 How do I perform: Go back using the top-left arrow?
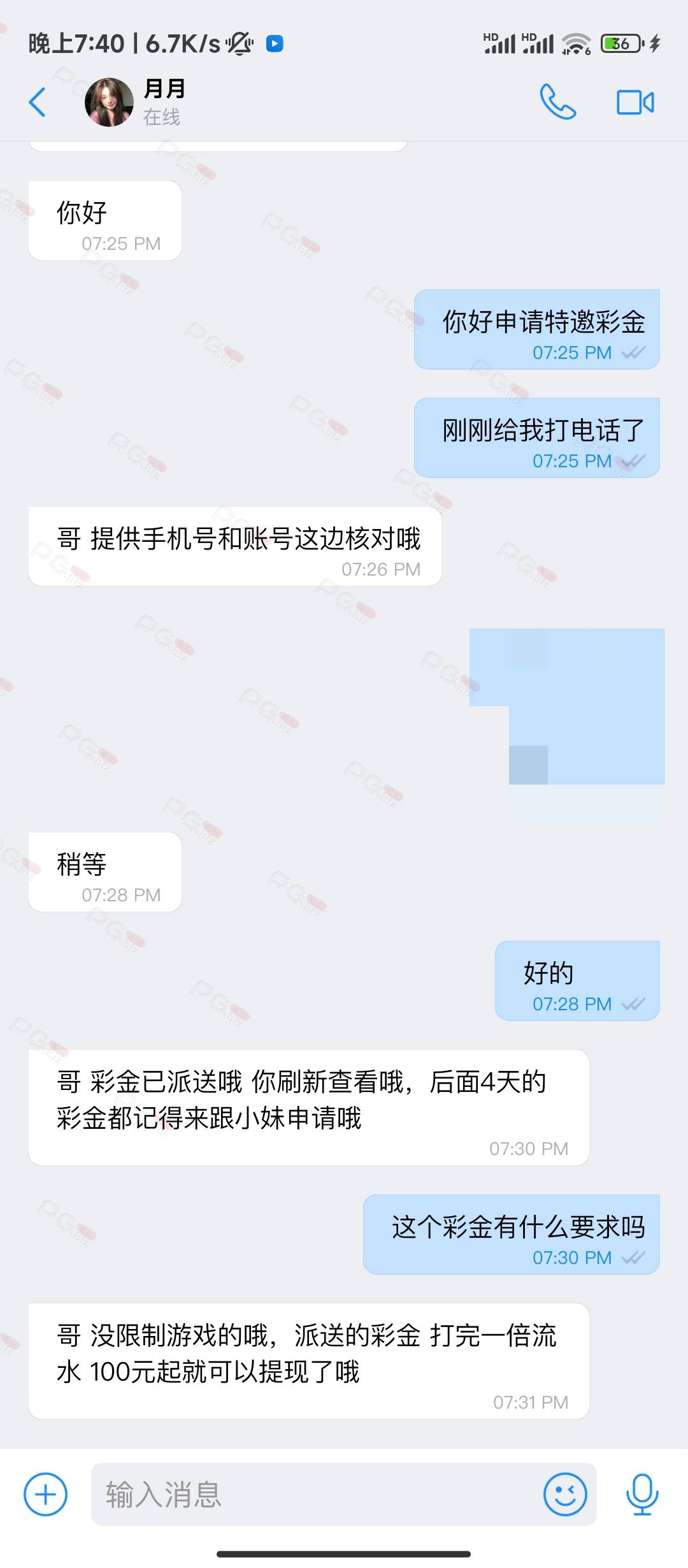point(38,102)
